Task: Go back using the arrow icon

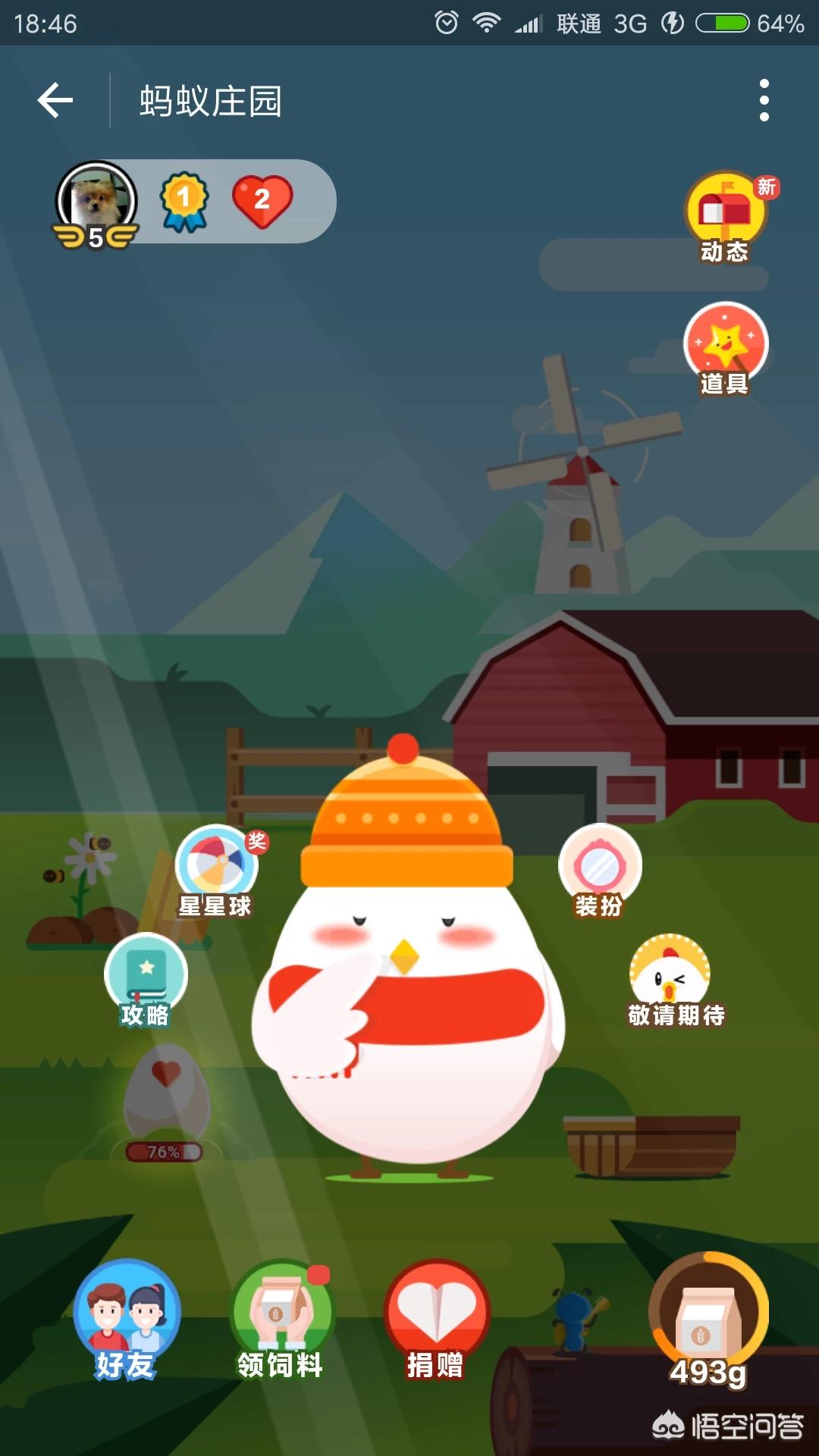Action: click(x=55, y=101)
